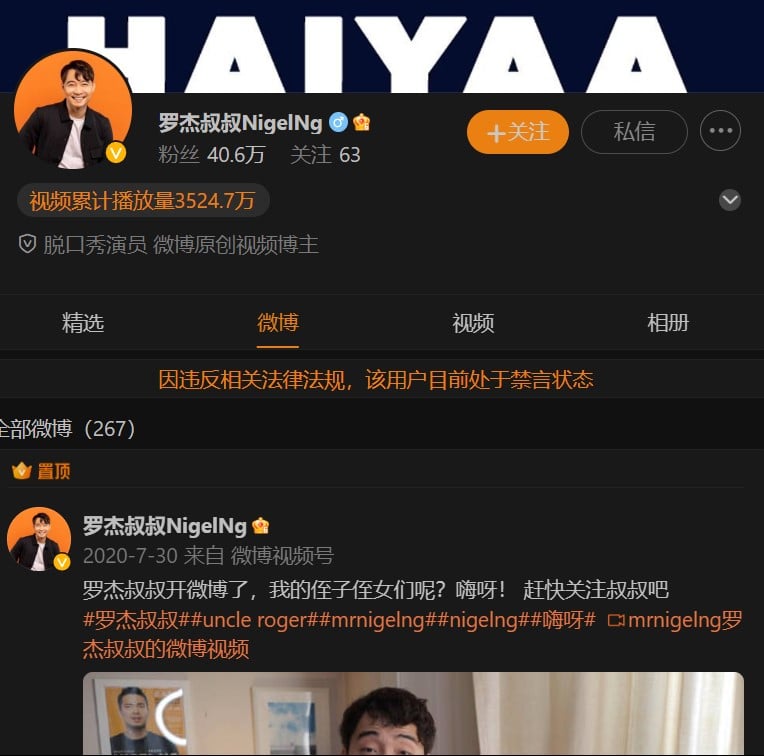The image size is (764, 756).
Task: Open the 相册 tab
Action: [668, 323]
